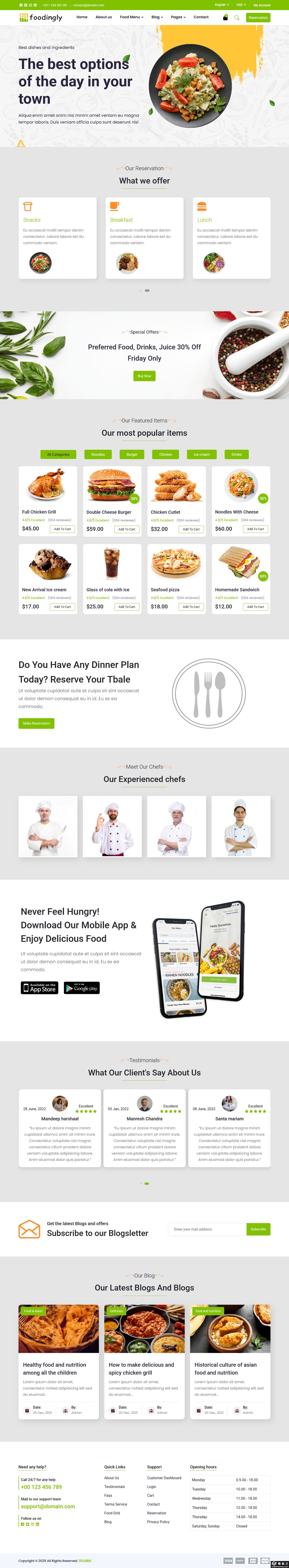Tap the Reservation button in header
This screenshot has width=289, height=1568.
click(258, 18)
